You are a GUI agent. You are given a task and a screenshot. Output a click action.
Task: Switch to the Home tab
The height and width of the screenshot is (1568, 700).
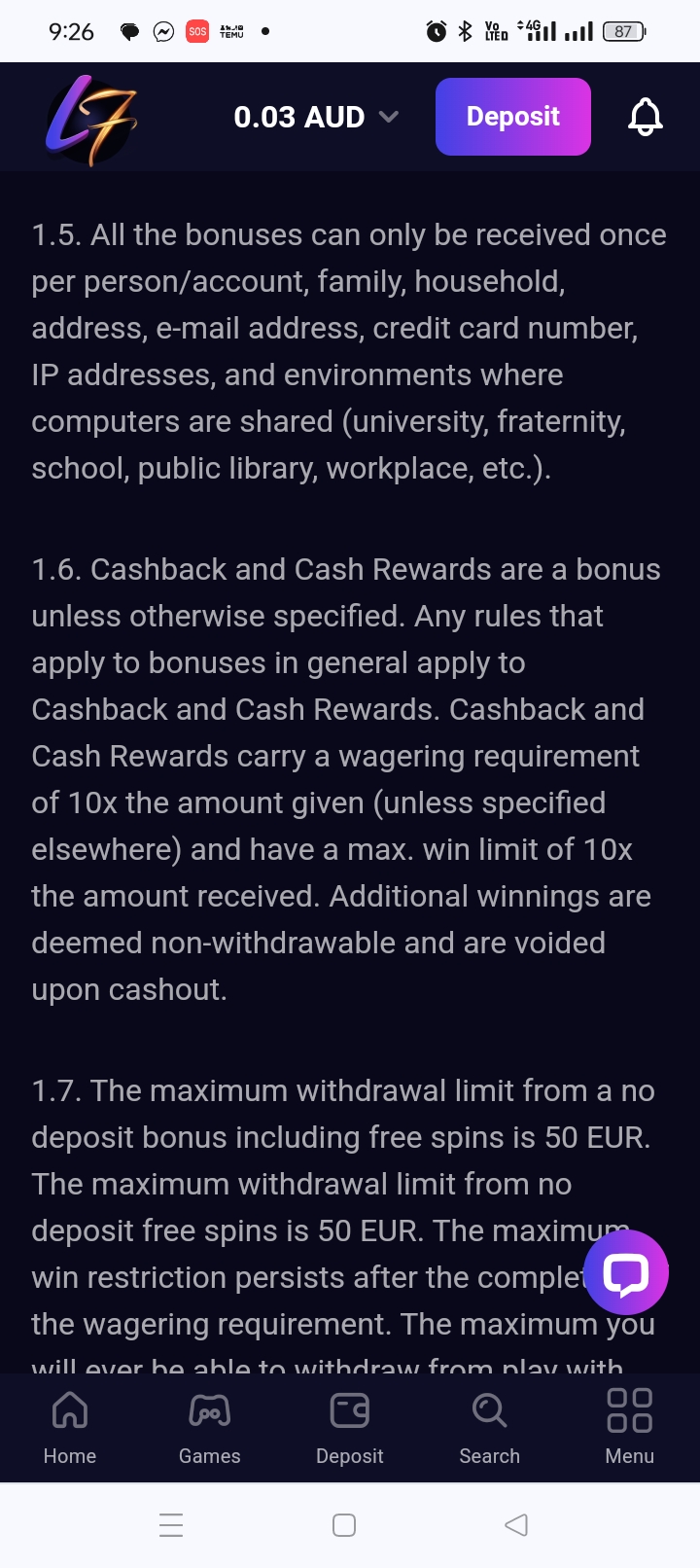pyautogui.click(x=70, y=1428)
